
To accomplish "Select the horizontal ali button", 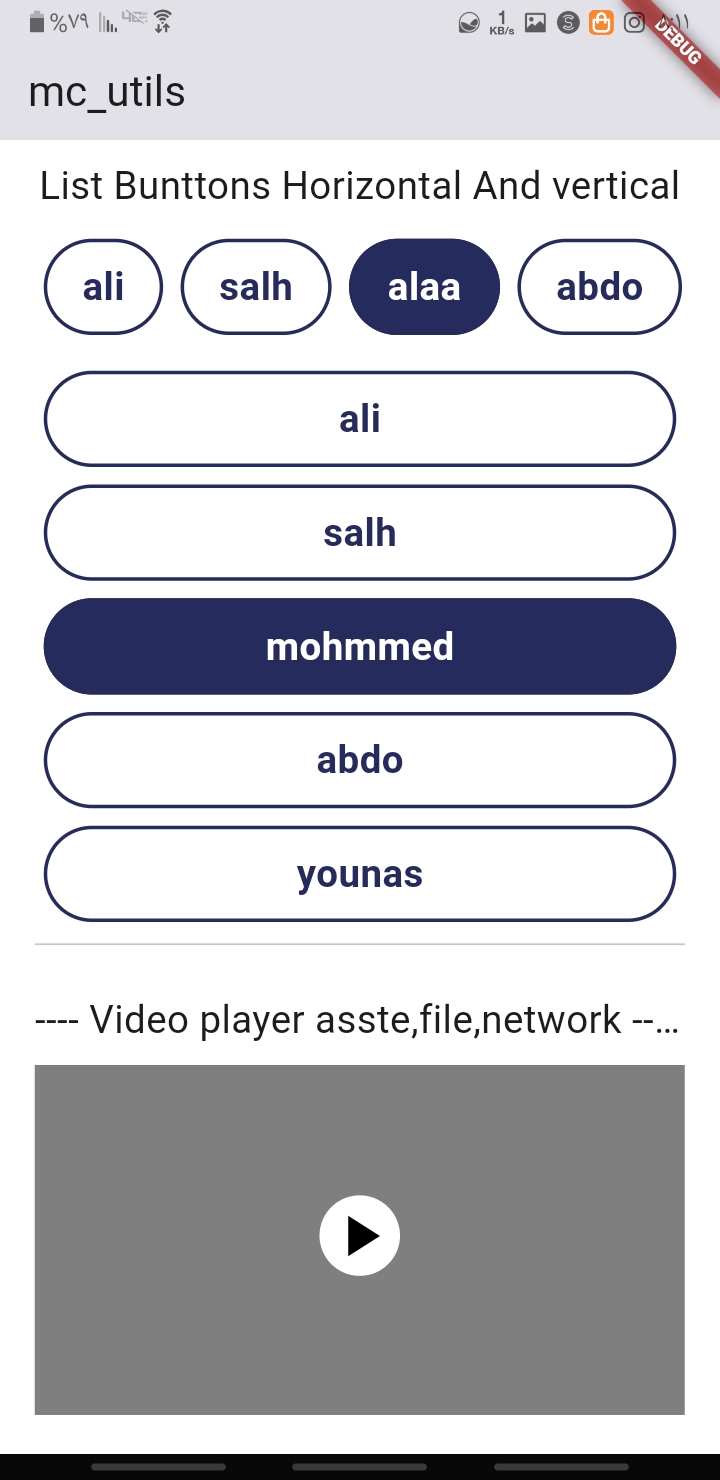I will point(103,287).
